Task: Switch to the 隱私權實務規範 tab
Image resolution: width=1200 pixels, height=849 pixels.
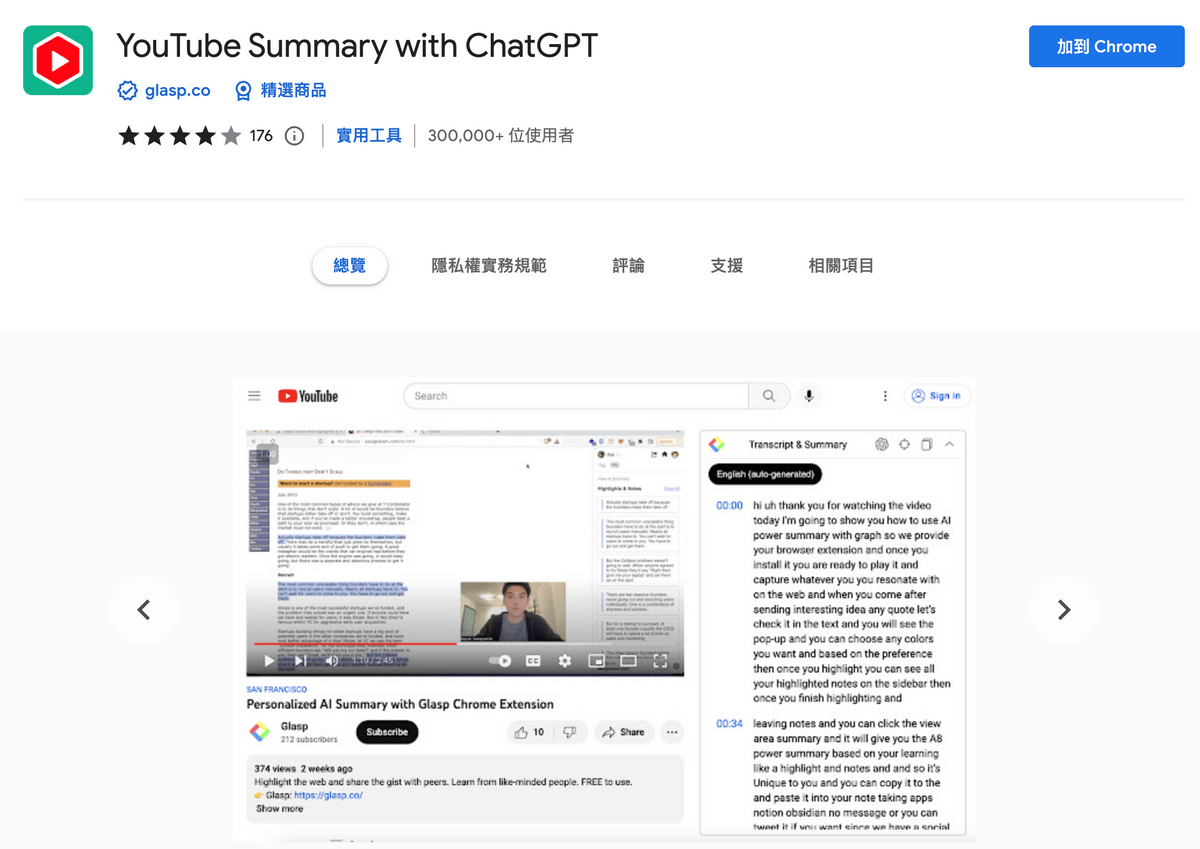Action: coord(489,266)
